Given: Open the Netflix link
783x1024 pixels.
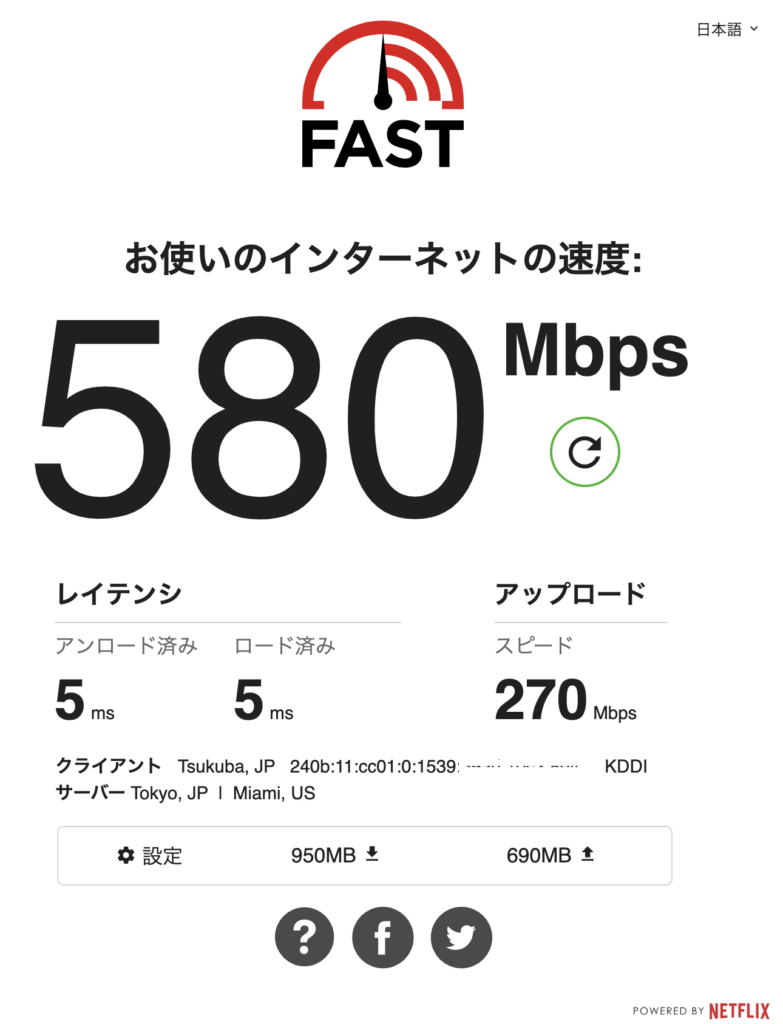Looking at the screenshot, I should click(x=739, y=1011).
